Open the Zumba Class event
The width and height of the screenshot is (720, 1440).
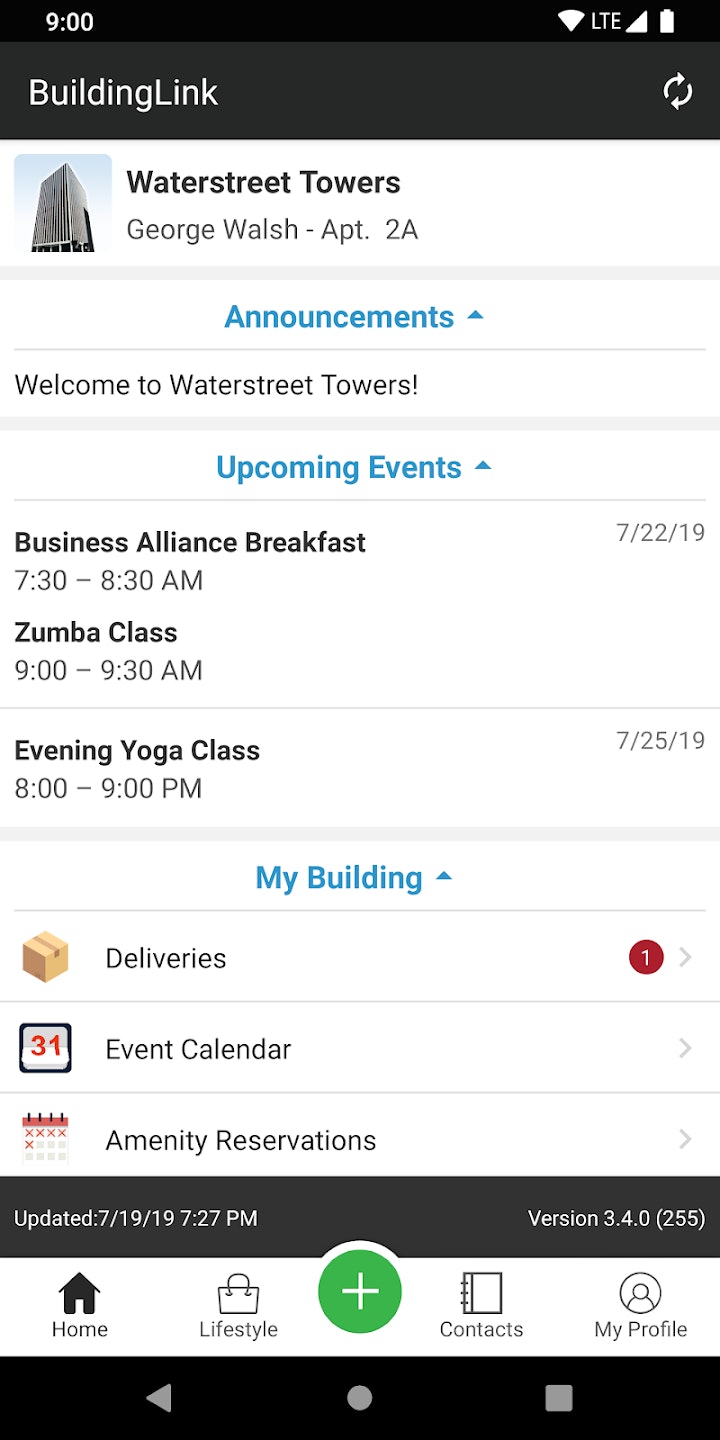(108, 650)
